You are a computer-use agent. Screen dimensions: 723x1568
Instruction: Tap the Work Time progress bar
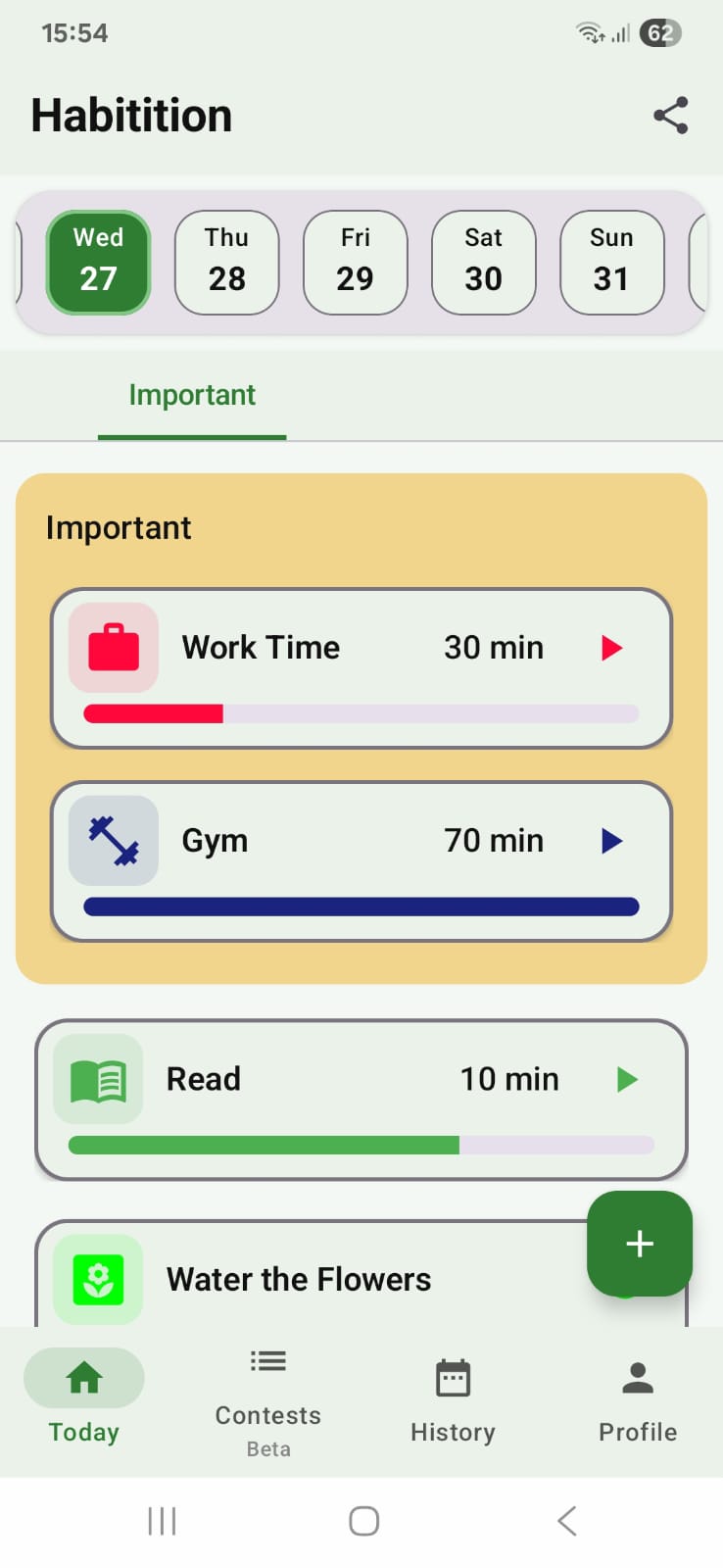pos(361,713)
